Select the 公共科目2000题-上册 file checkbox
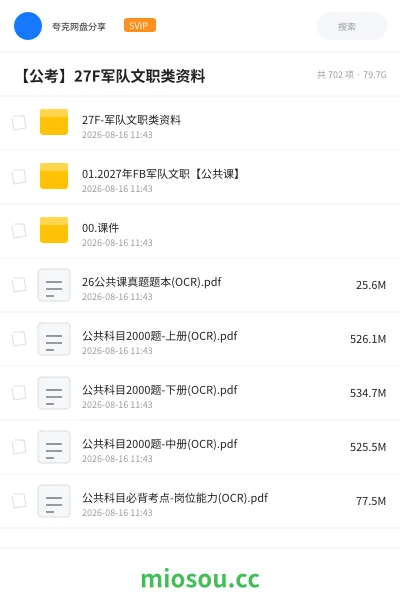The height and width of the screenshot is (600, 400). pyautogui.click(x=19, y=339)
